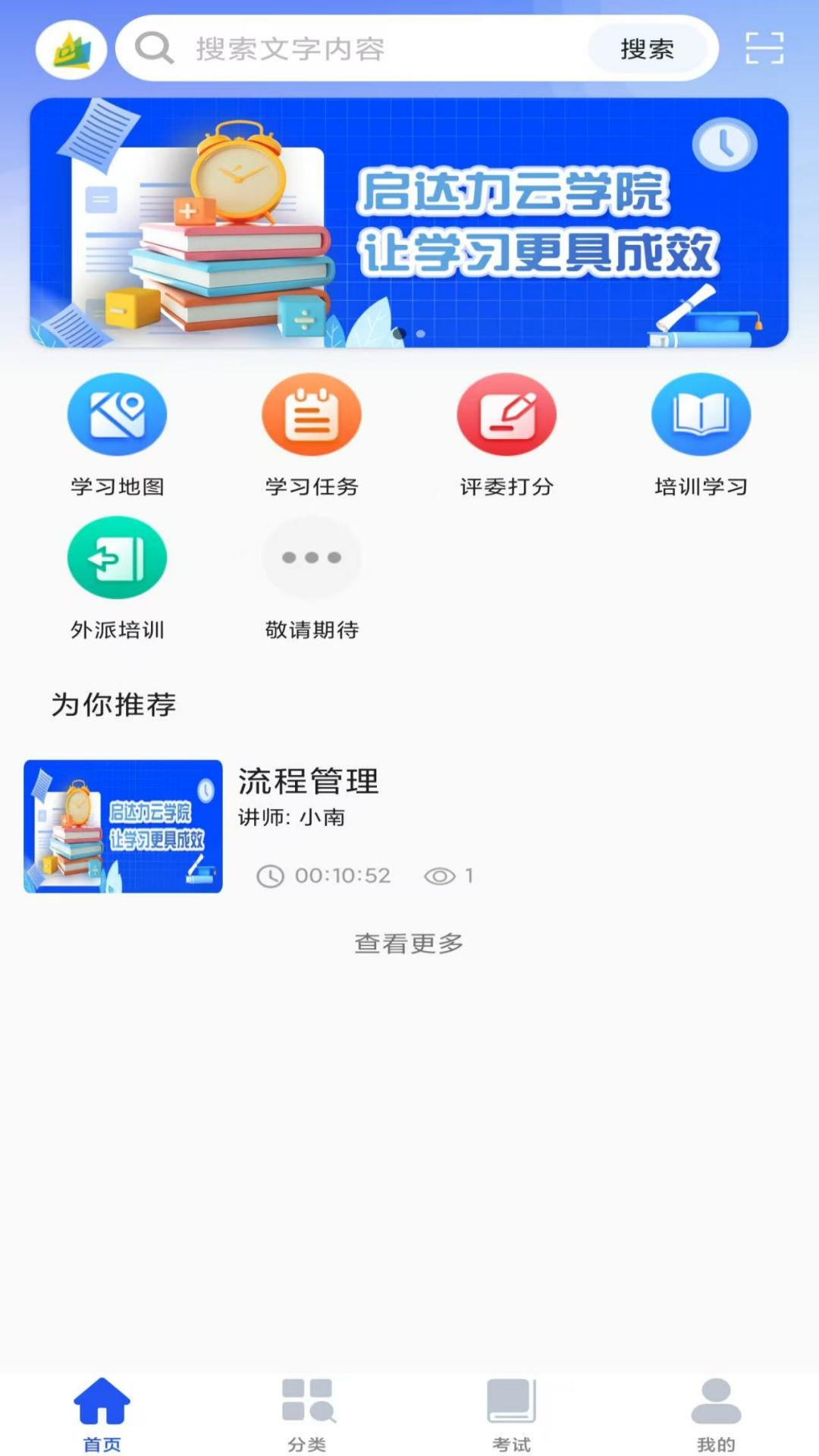819x1456 pixels.
Task: Tap the eye icon showing view count
Action: tap(438, 875)
